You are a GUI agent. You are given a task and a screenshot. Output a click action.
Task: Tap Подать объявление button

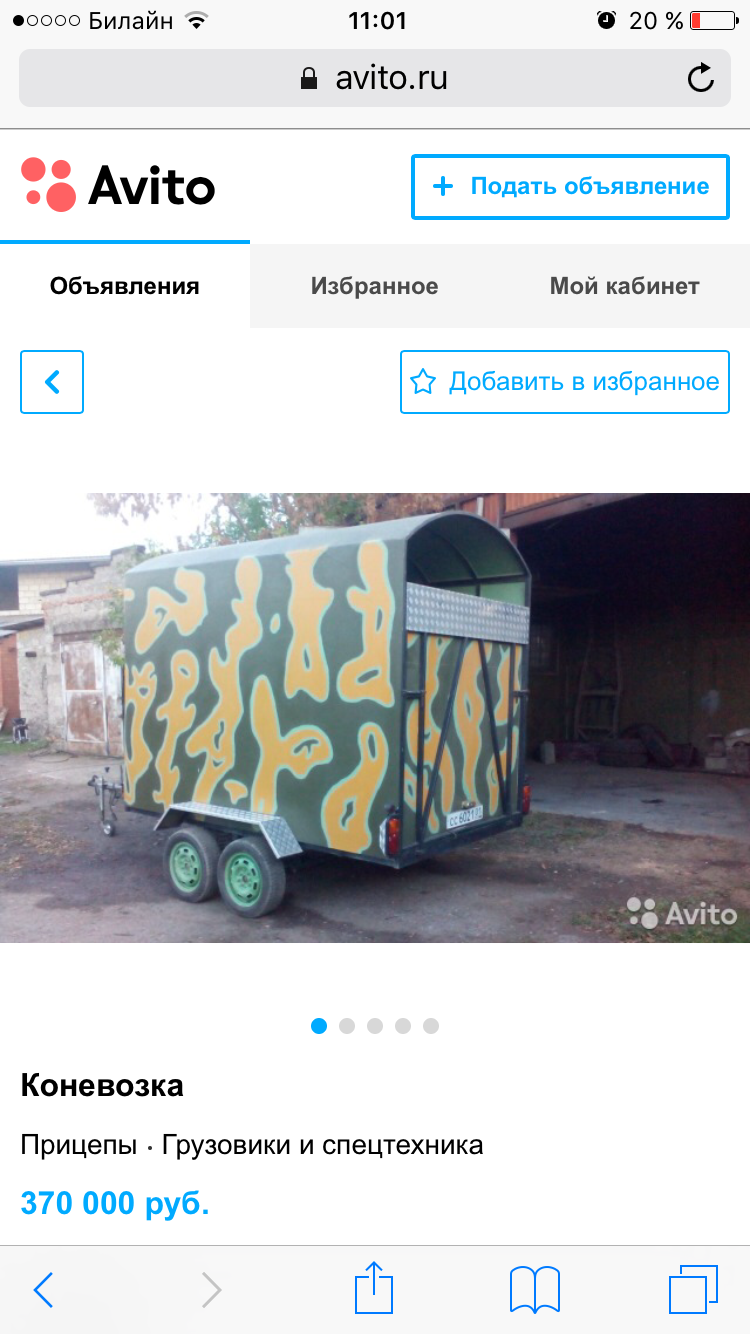click(x=570, y=187)
